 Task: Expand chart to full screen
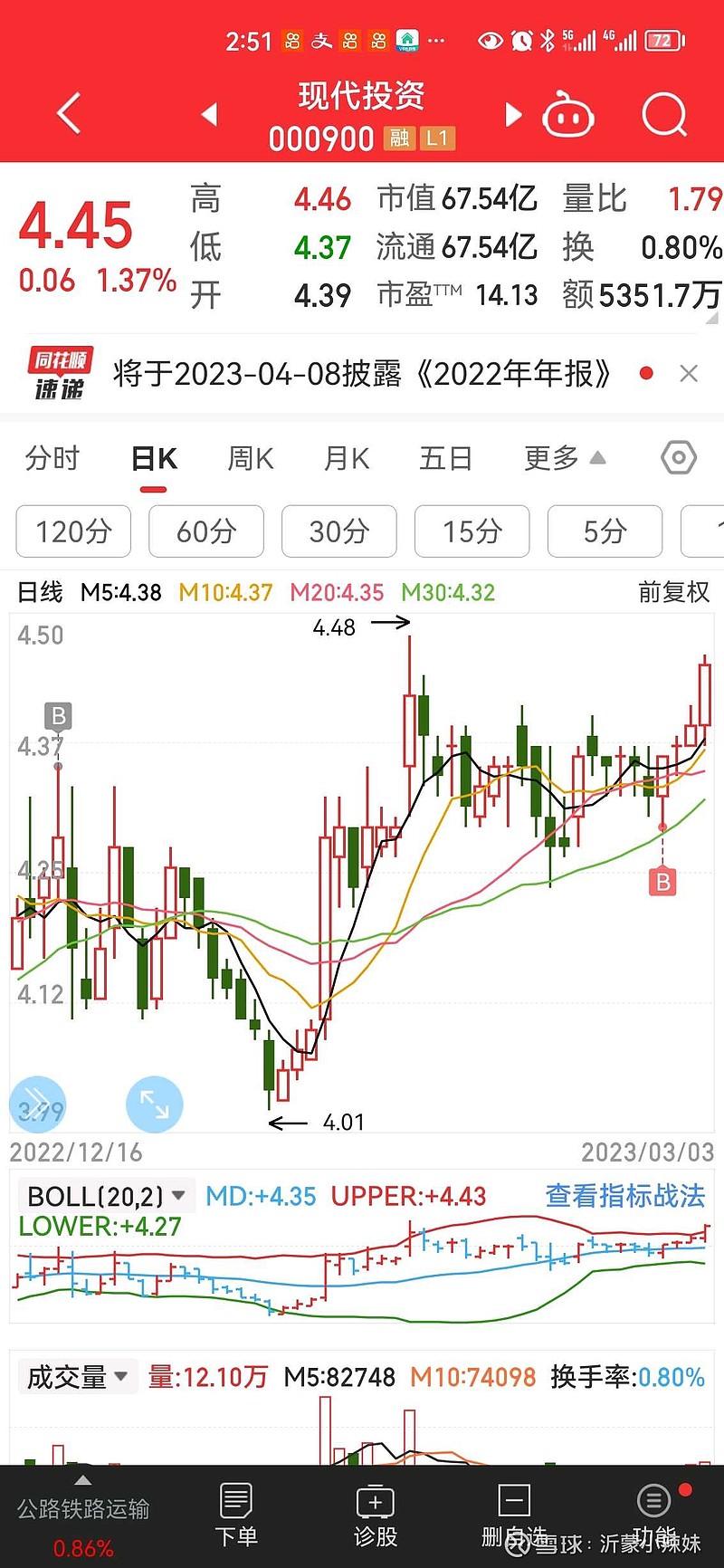tap(155, 1104)
